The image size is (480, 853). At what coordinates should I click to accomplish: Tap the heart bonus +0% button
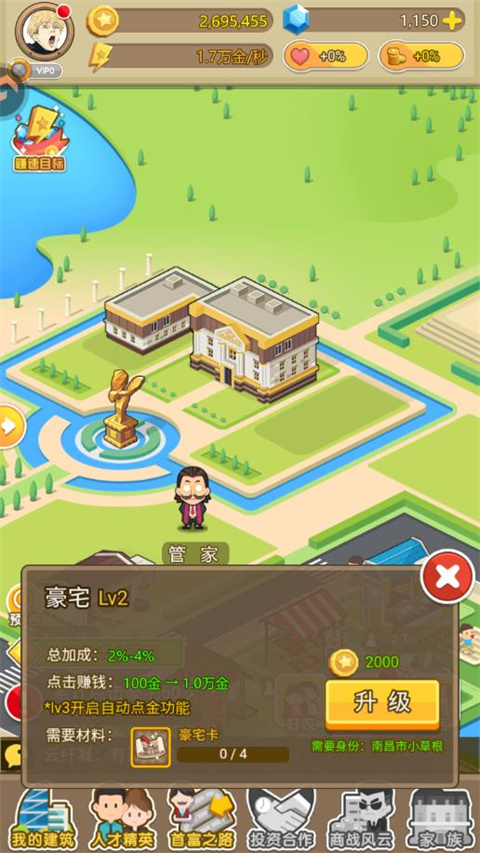[x=326, y=56]
